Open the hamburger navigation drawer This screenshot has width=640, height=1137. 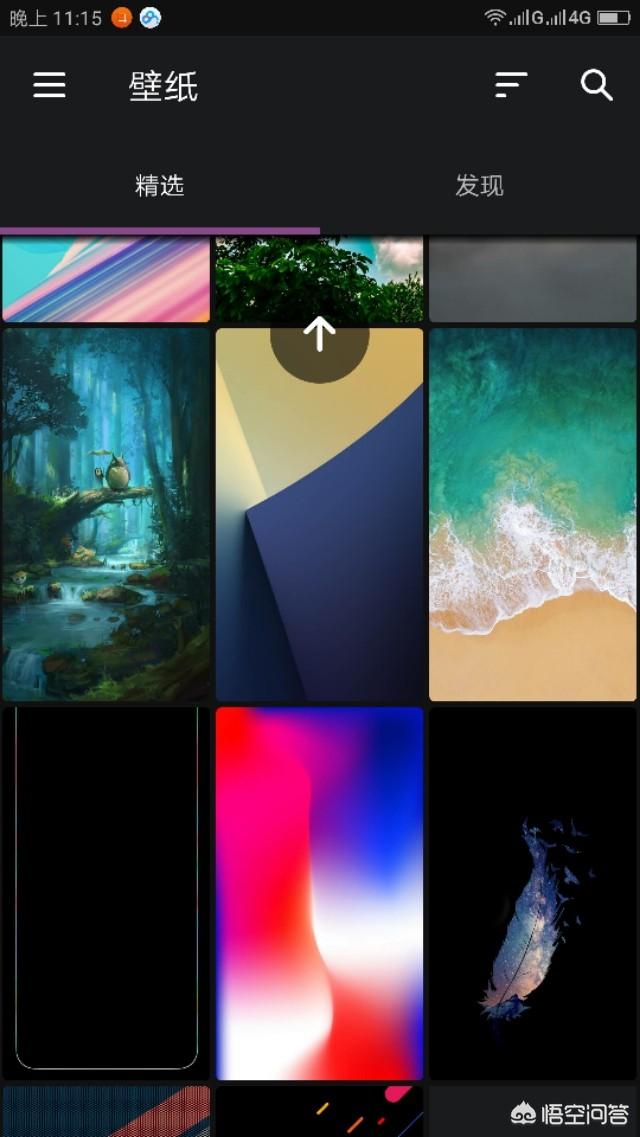point(49,86)
